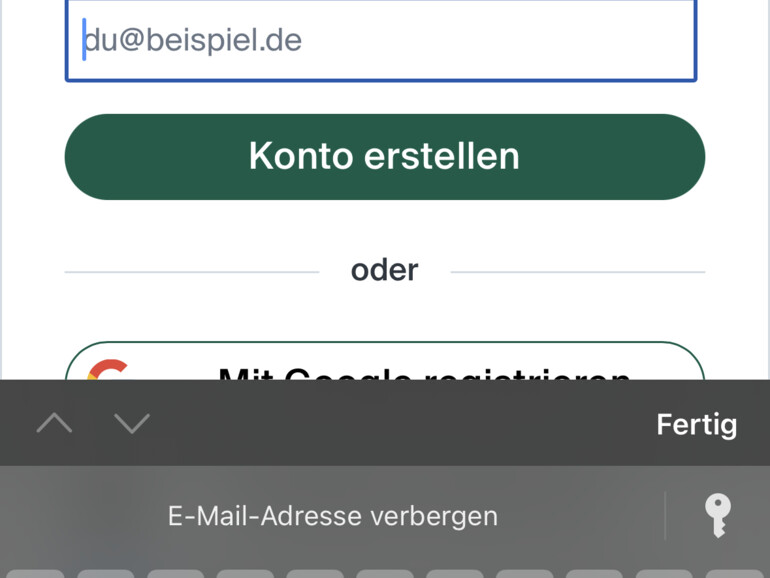Image resolution: width=770 pixels, height=578 pixels.
Task: Jump to previous field with up arrow
Action: 54,424
